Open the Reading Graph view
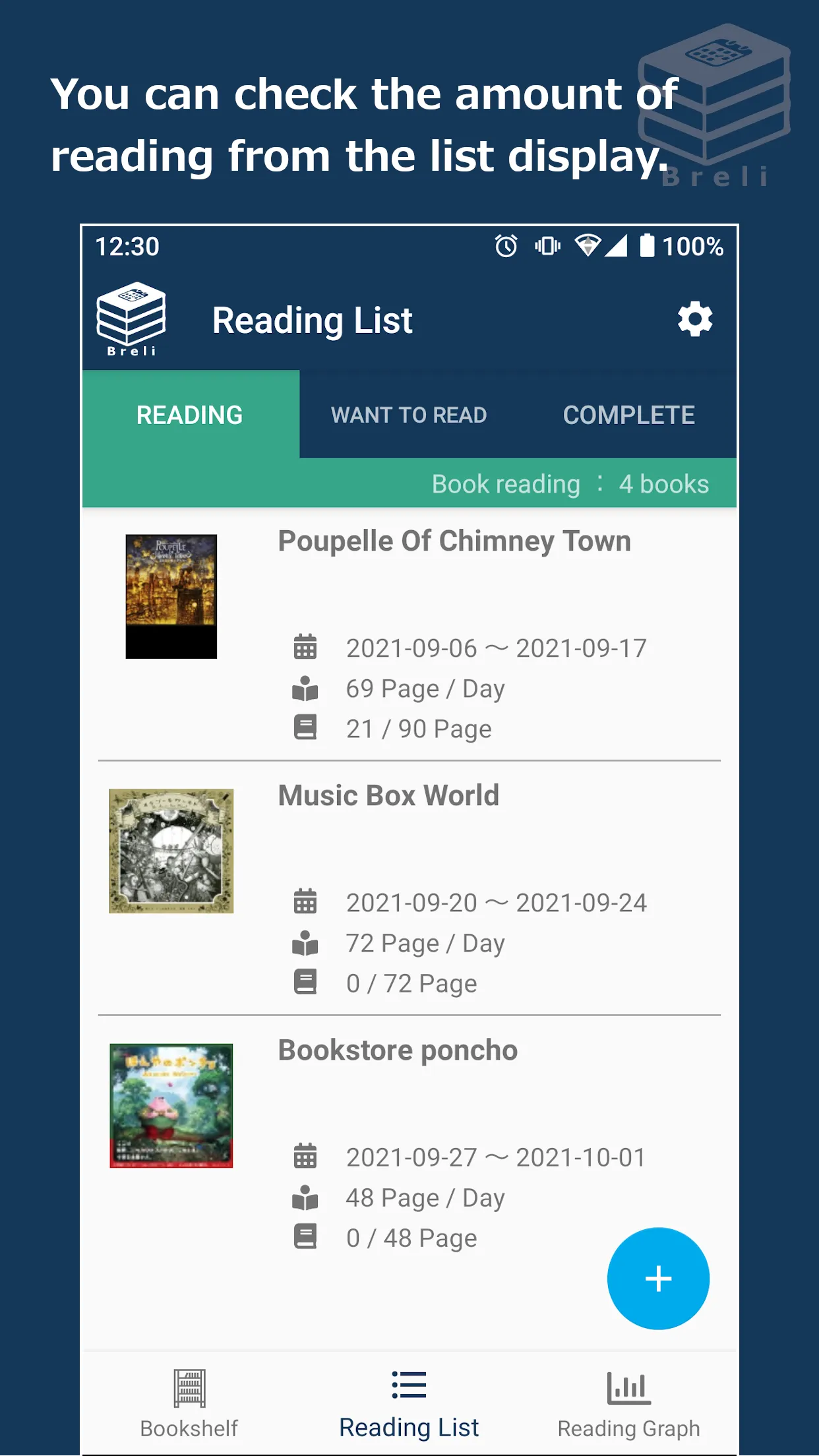The image size is (819, 1456). point(628,1402)
